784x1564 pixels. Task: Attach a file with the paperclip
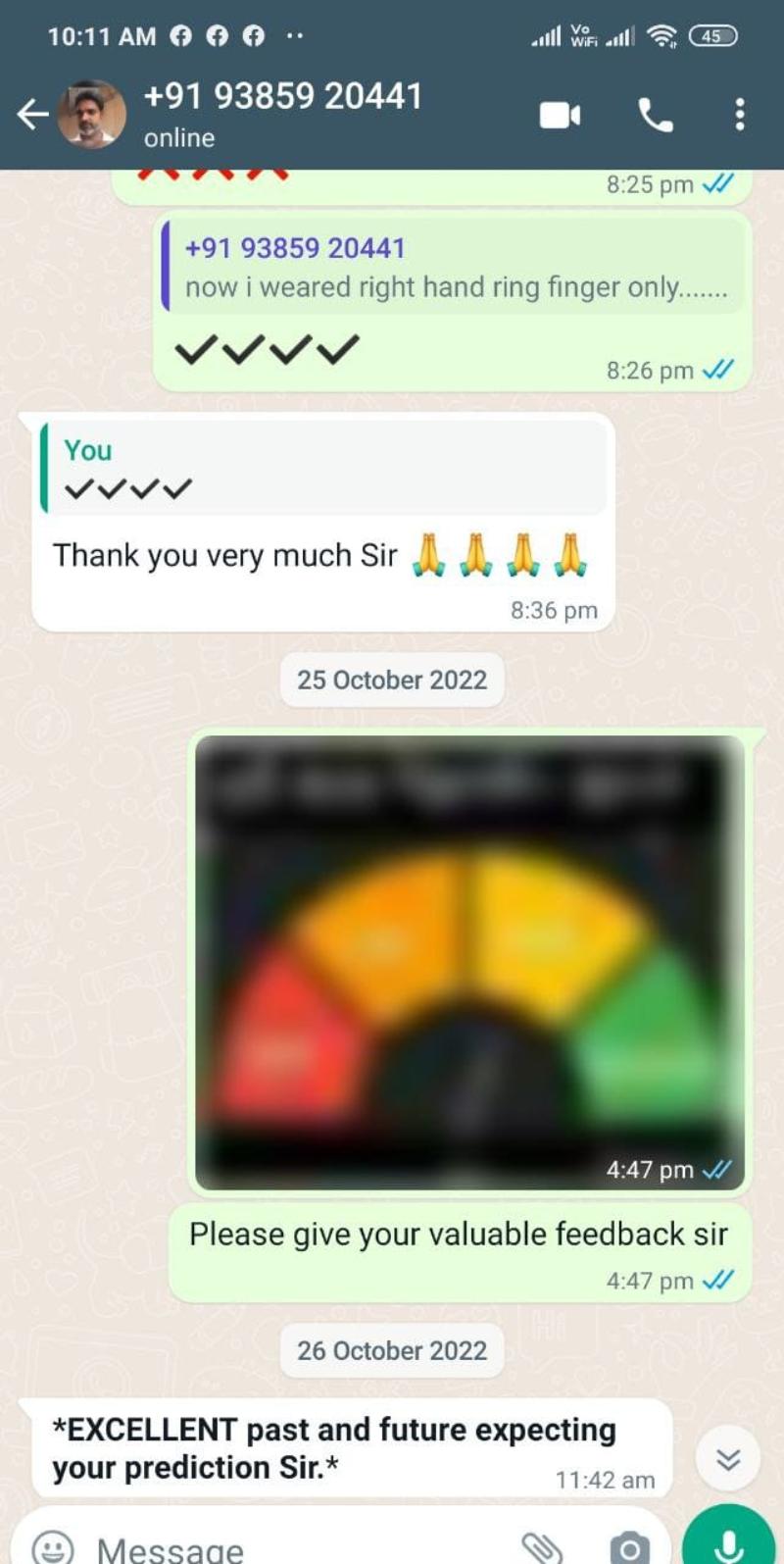pyautogui.click(x=541, y=1547)
